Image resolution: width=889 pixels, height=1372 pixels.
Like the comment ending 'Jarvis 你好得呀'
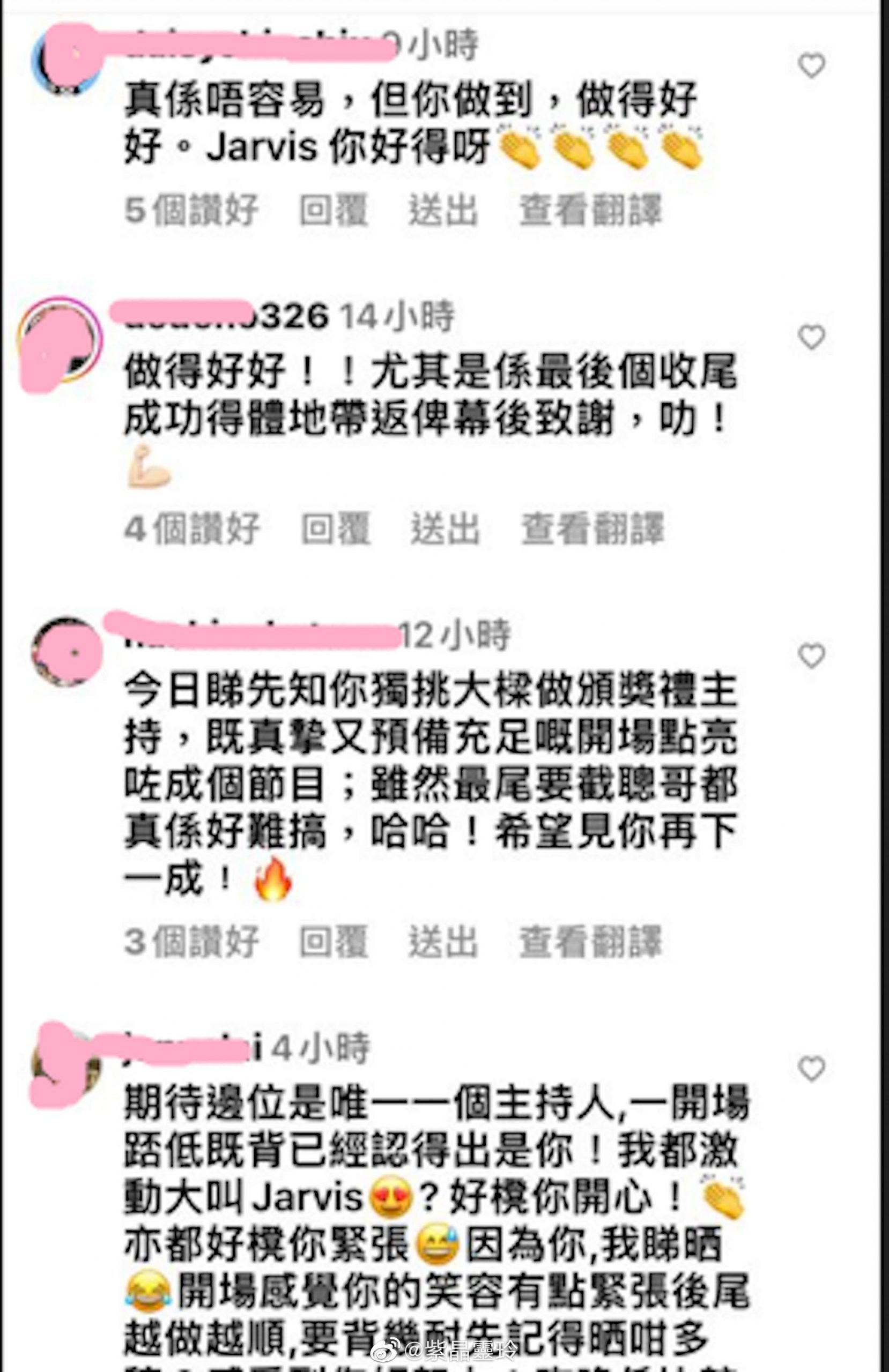(x=811, y=66)
